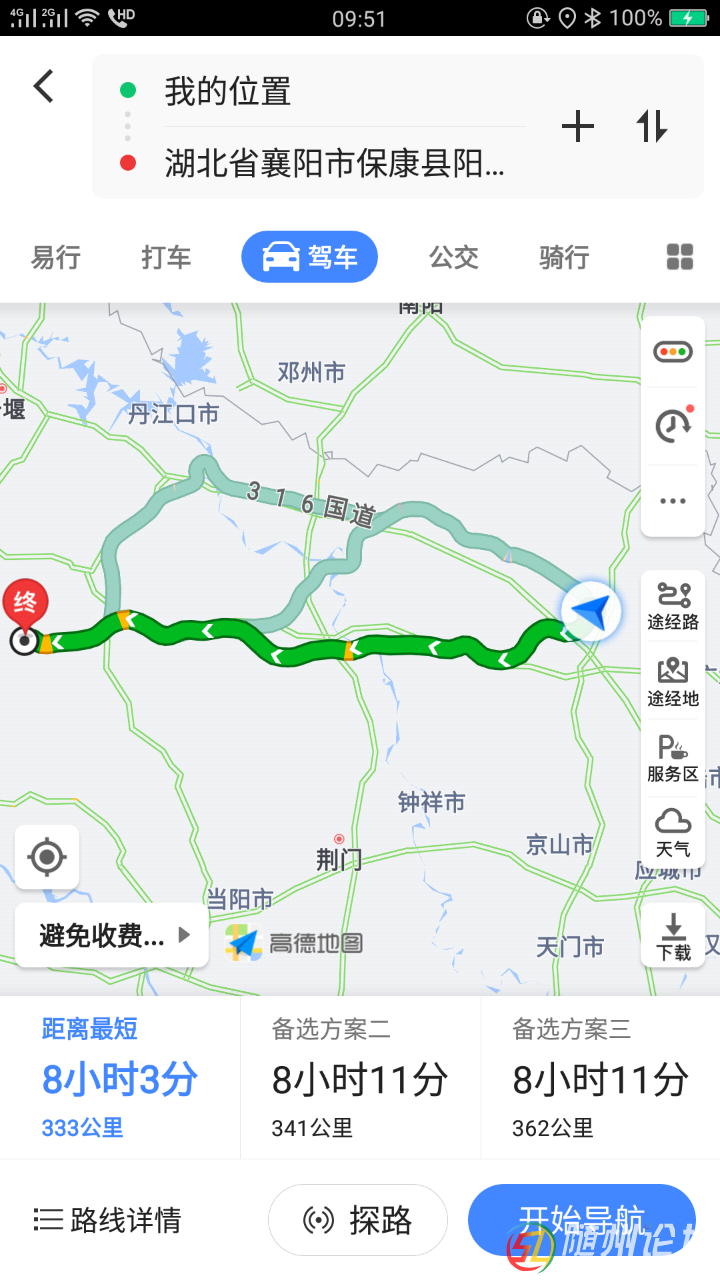Open the three-dot map options

tap(672, 501)
